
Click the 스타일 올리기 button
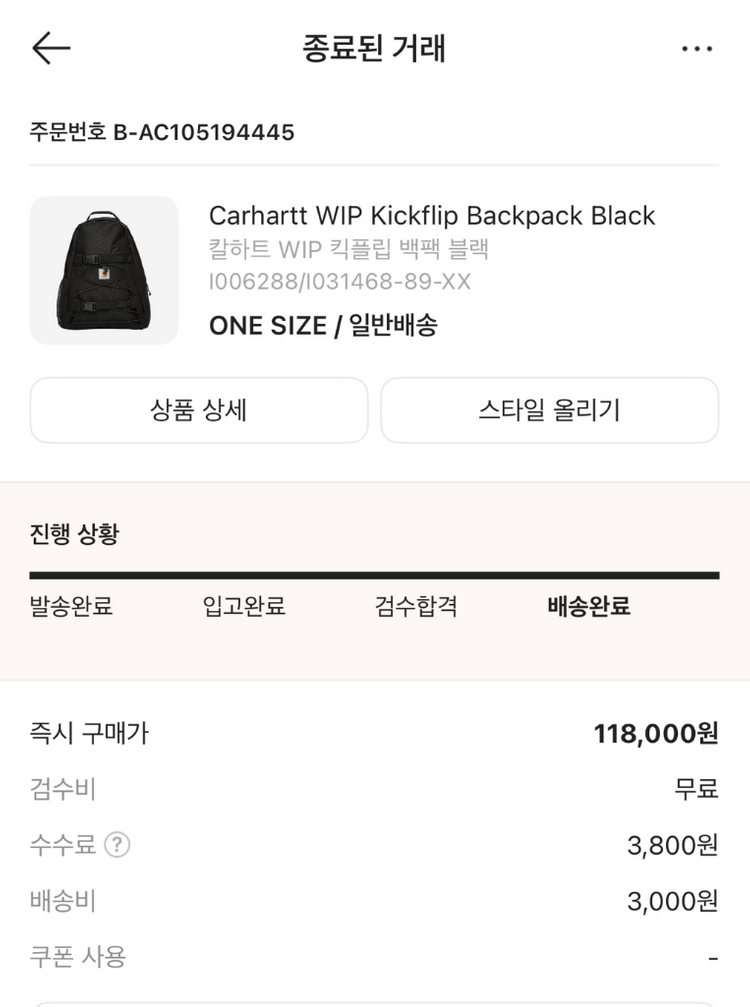(x=549, y=410)
